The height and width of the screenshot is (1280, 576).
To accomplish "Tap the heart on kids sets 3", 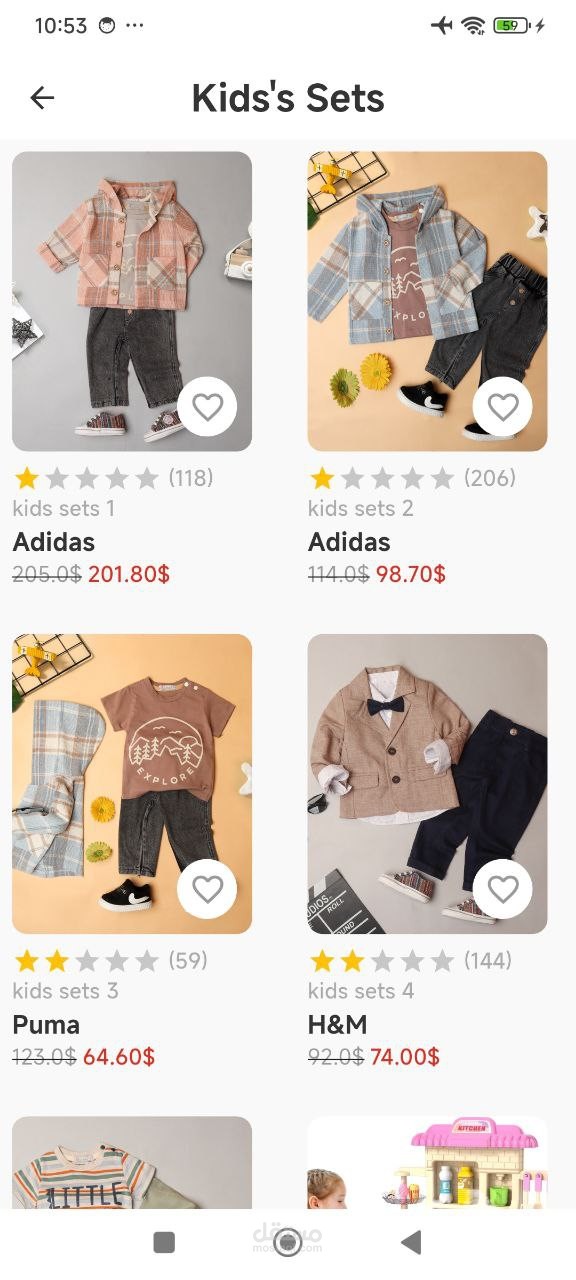I will pos(207,889).
